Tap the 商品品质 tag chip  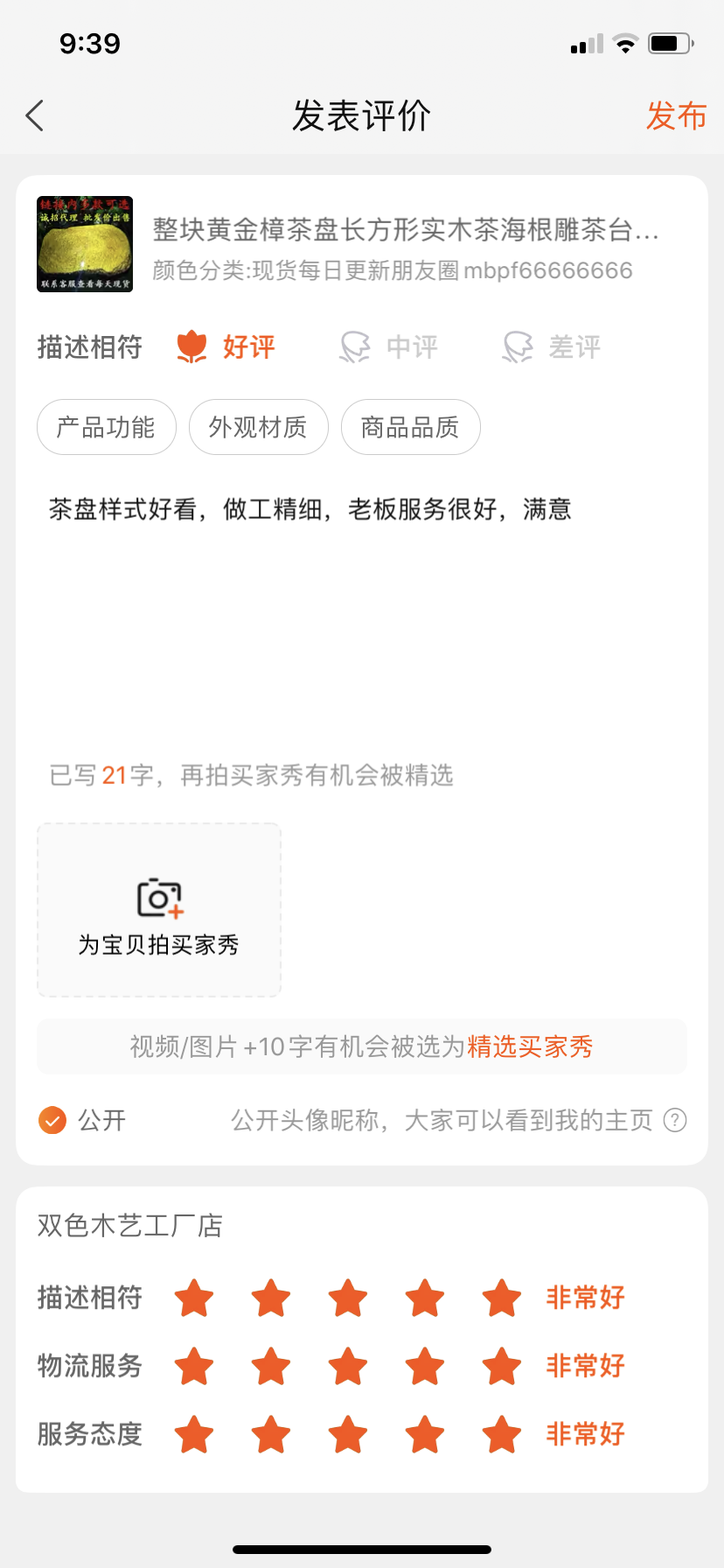pos(411,427)
